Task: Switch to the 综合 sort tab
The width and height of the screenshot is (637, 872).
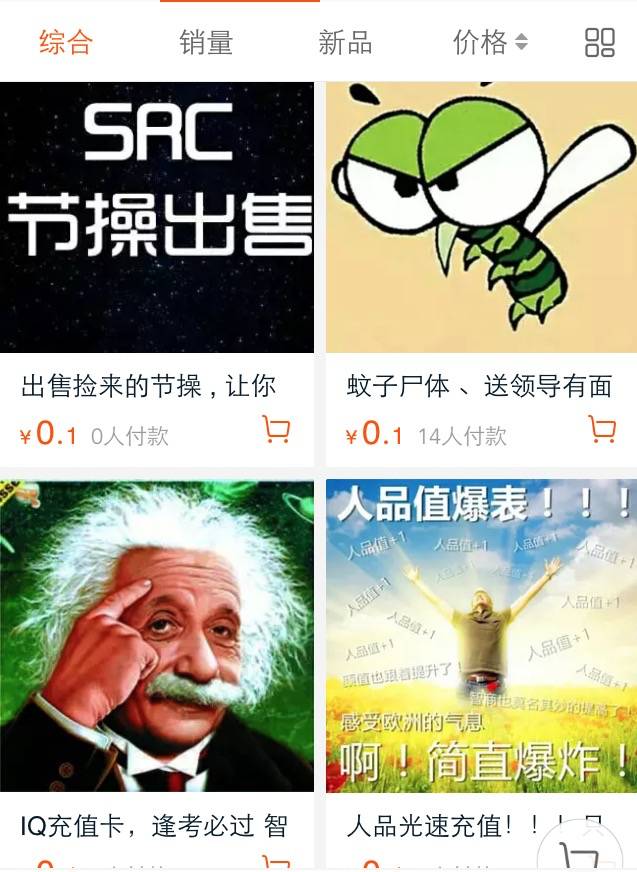Action: [x=66, y=42]
